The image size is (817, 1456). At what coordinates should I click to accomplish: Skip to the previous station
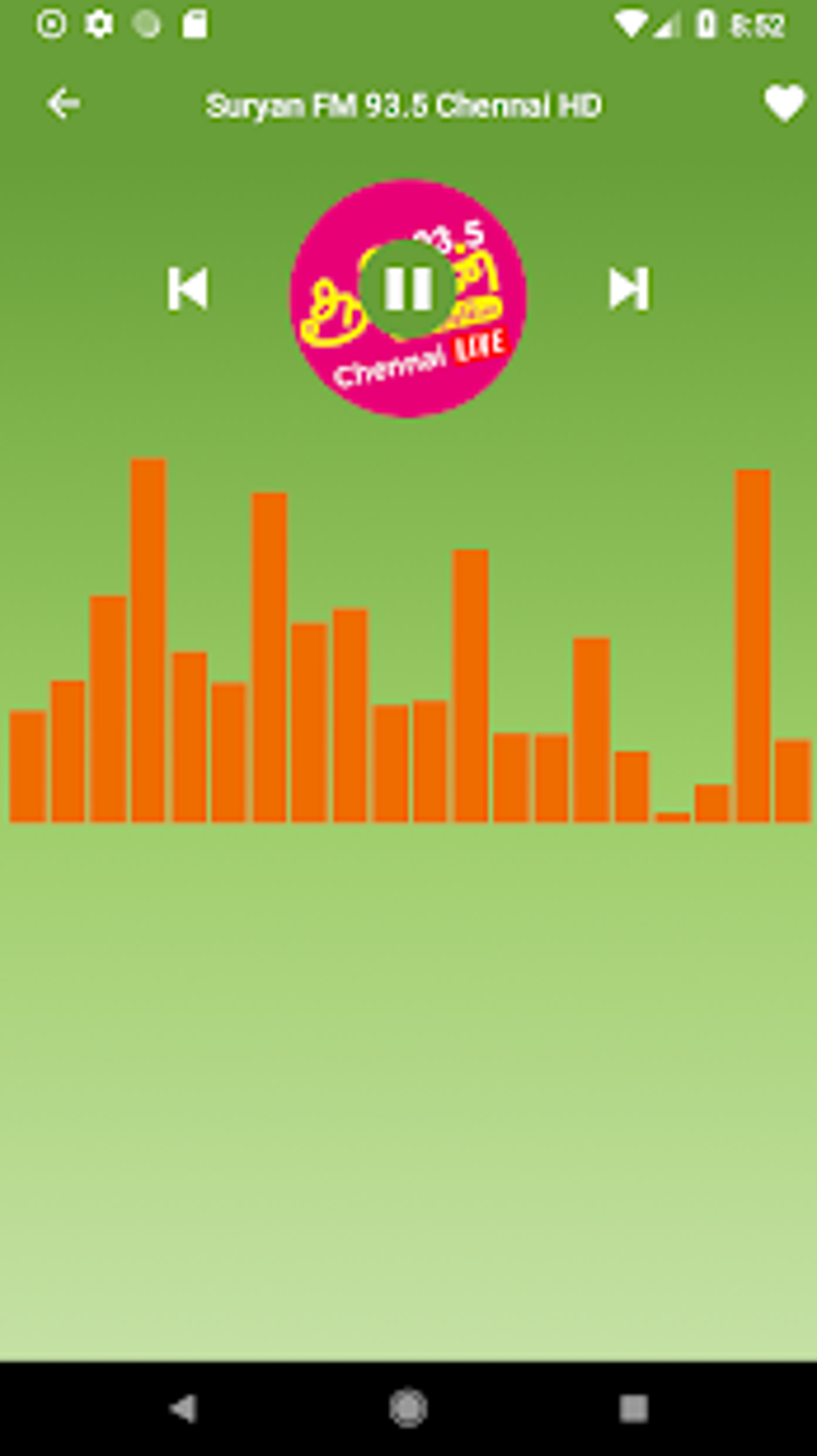[x=188, y=288]
